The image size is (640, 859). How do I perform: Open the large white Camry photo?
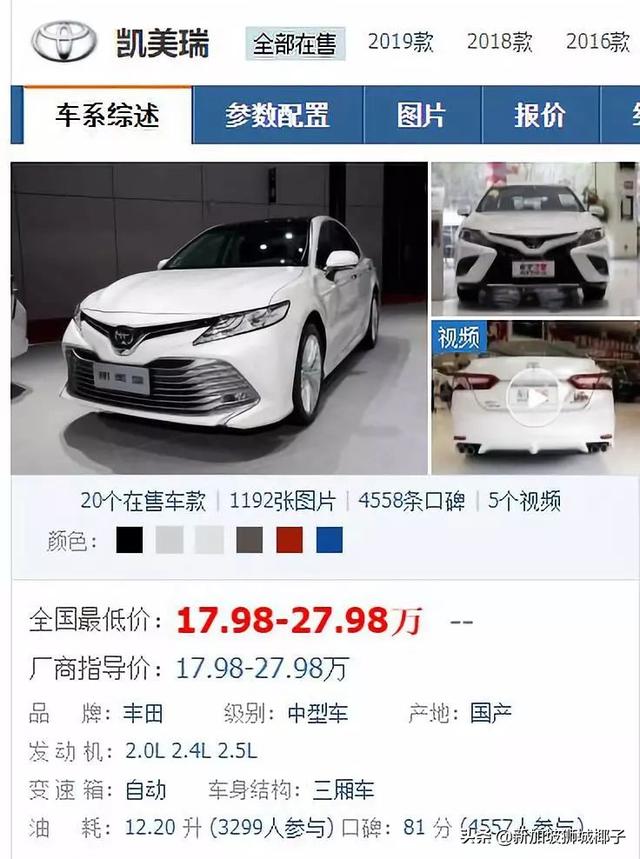219,318
